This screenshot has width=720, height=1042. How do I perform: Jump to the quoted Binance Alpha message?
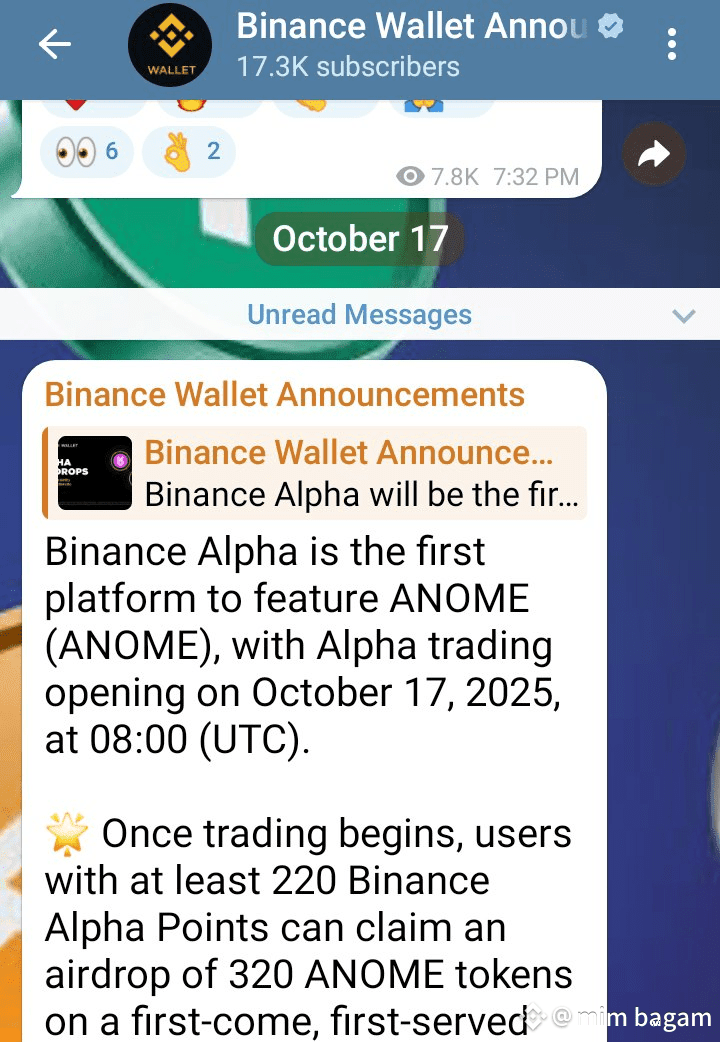(314, 473)
